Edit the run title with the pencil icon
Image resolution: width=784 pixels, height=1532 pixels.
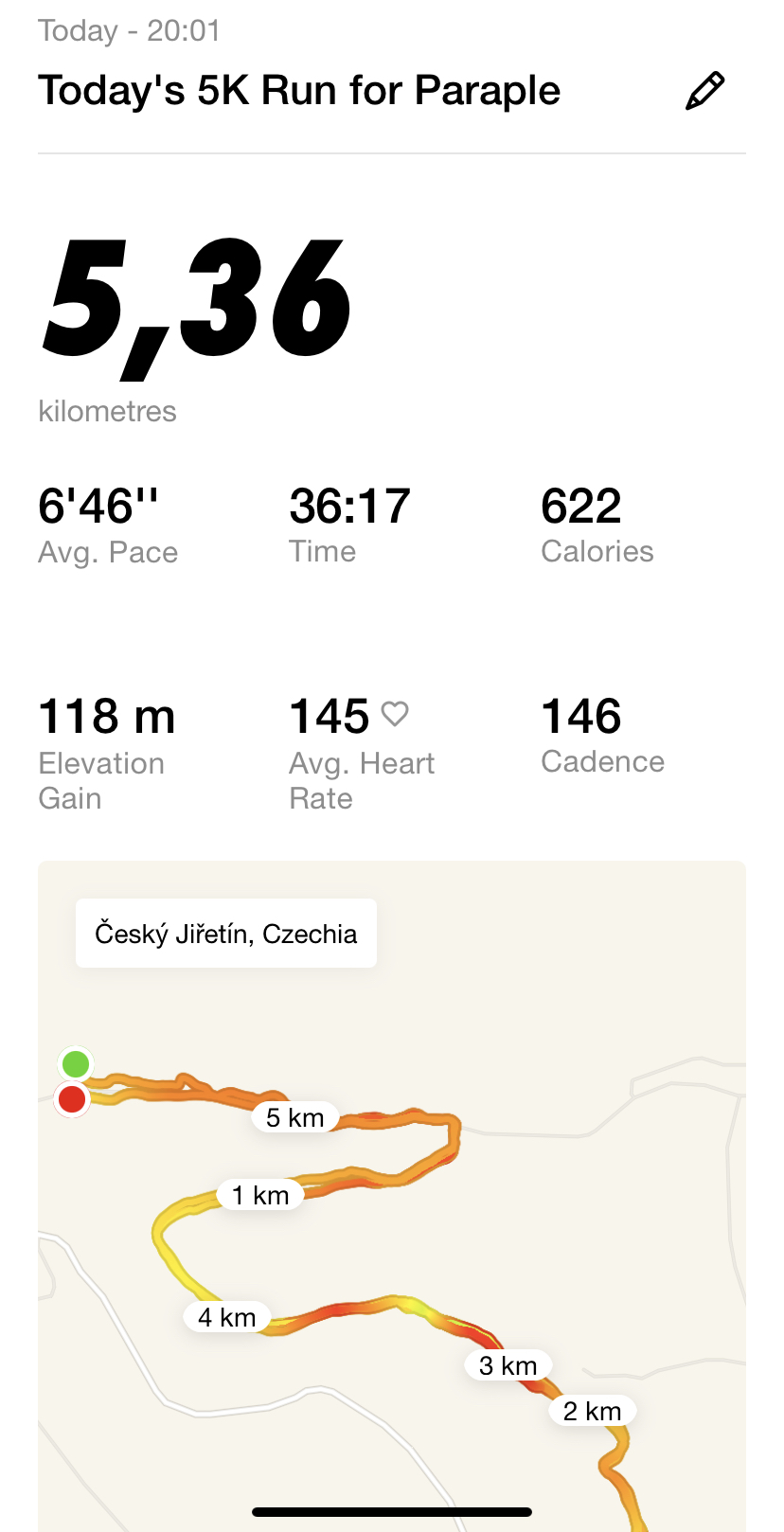pyautogui.click(x=705, y=91)
